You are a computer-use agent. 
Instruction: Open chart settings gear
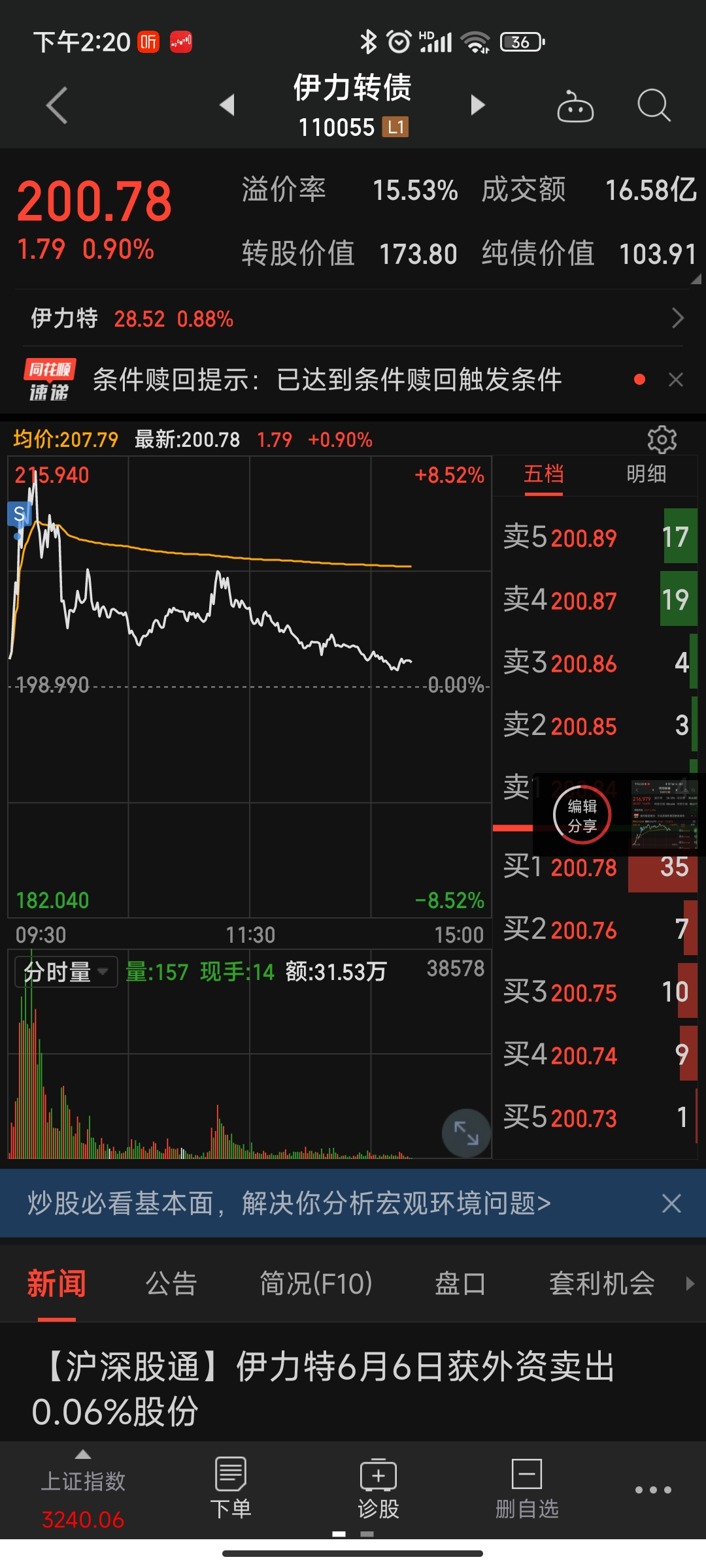click(x=662, y=440)
